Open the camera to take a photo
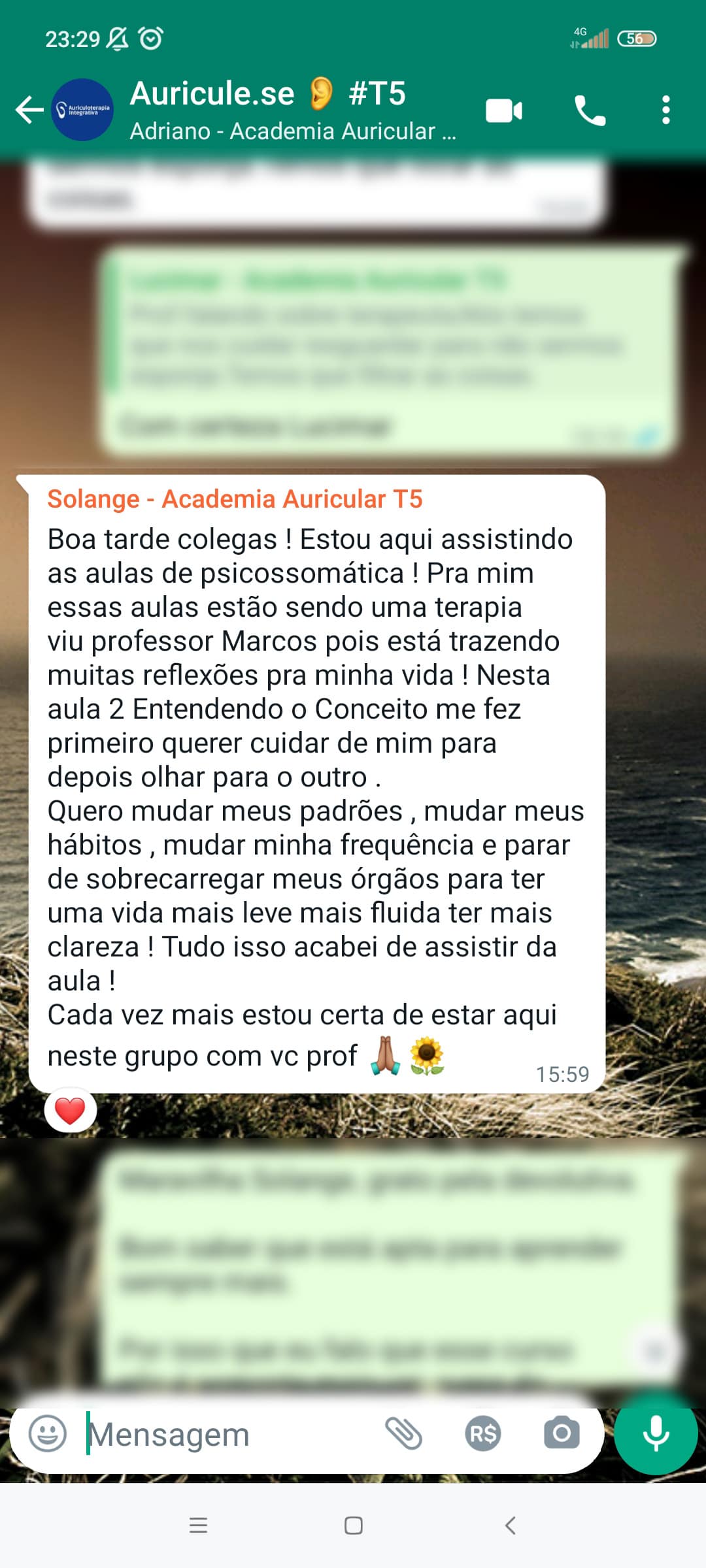 (562, 1434)
